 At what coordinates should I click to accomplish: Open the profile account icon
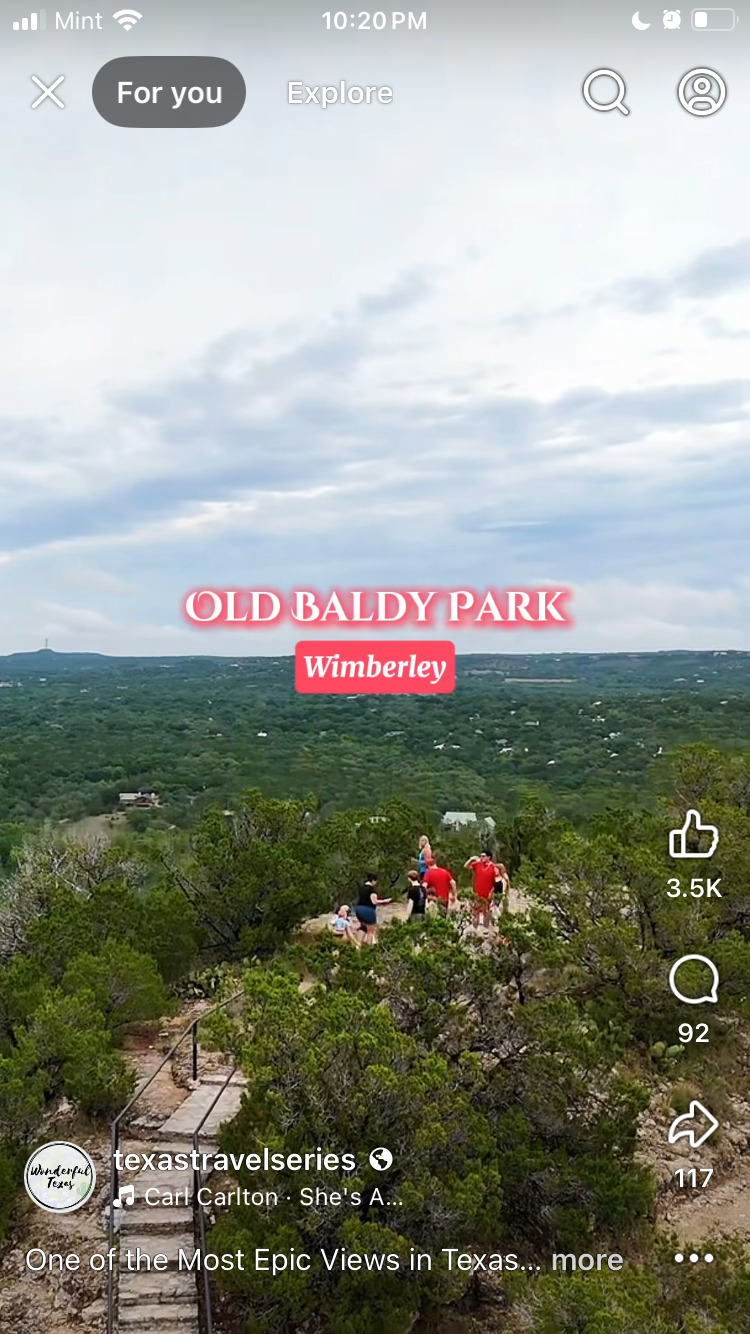tap(702, 93)
